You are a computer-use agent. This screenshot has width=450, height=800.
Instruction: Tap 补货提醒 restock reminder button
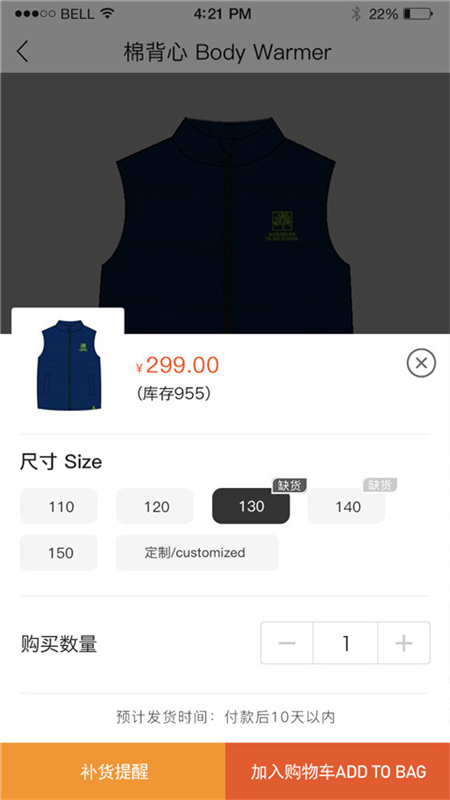(x=113, y=771)
